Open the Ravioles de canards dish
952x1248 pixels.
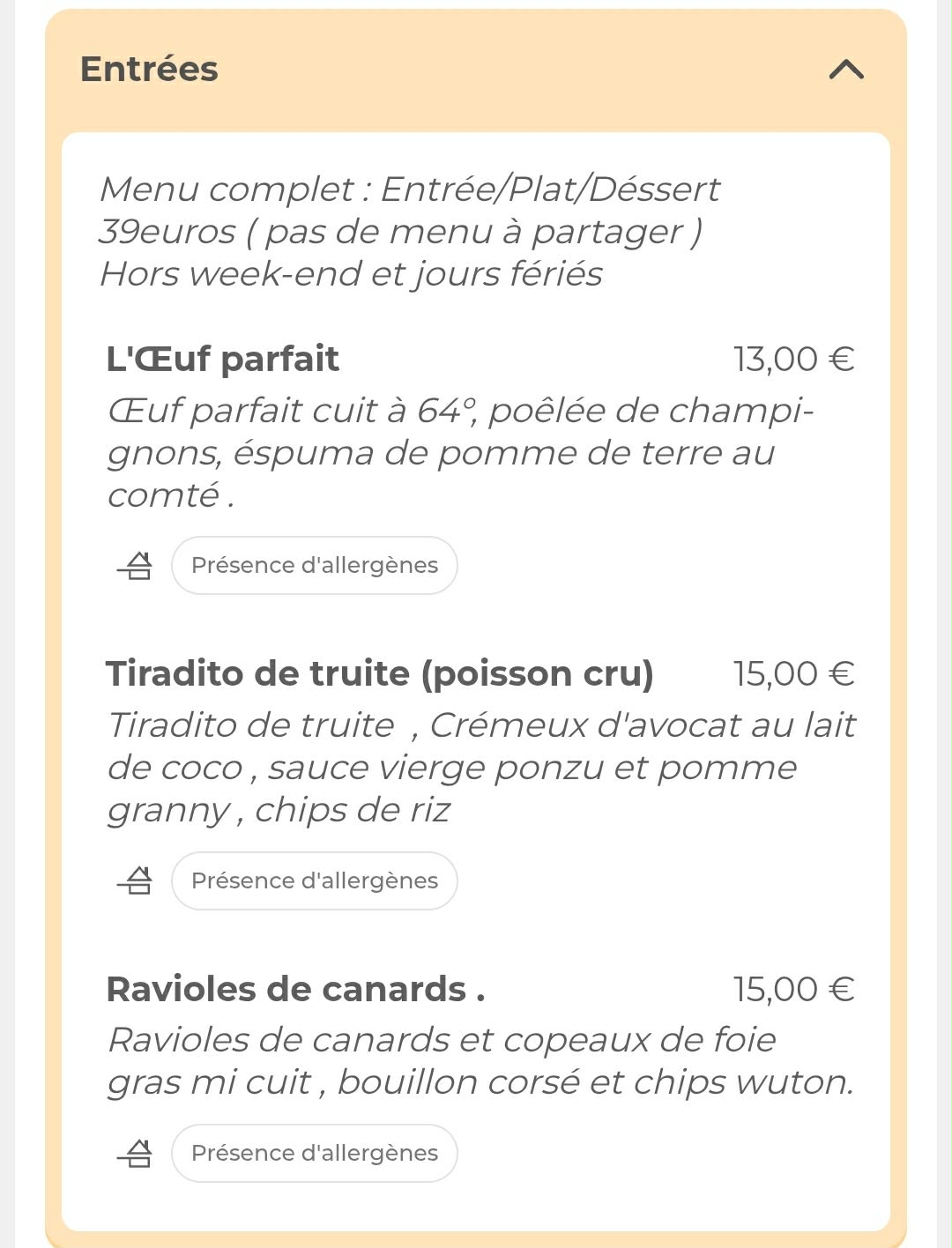point(295,989)
